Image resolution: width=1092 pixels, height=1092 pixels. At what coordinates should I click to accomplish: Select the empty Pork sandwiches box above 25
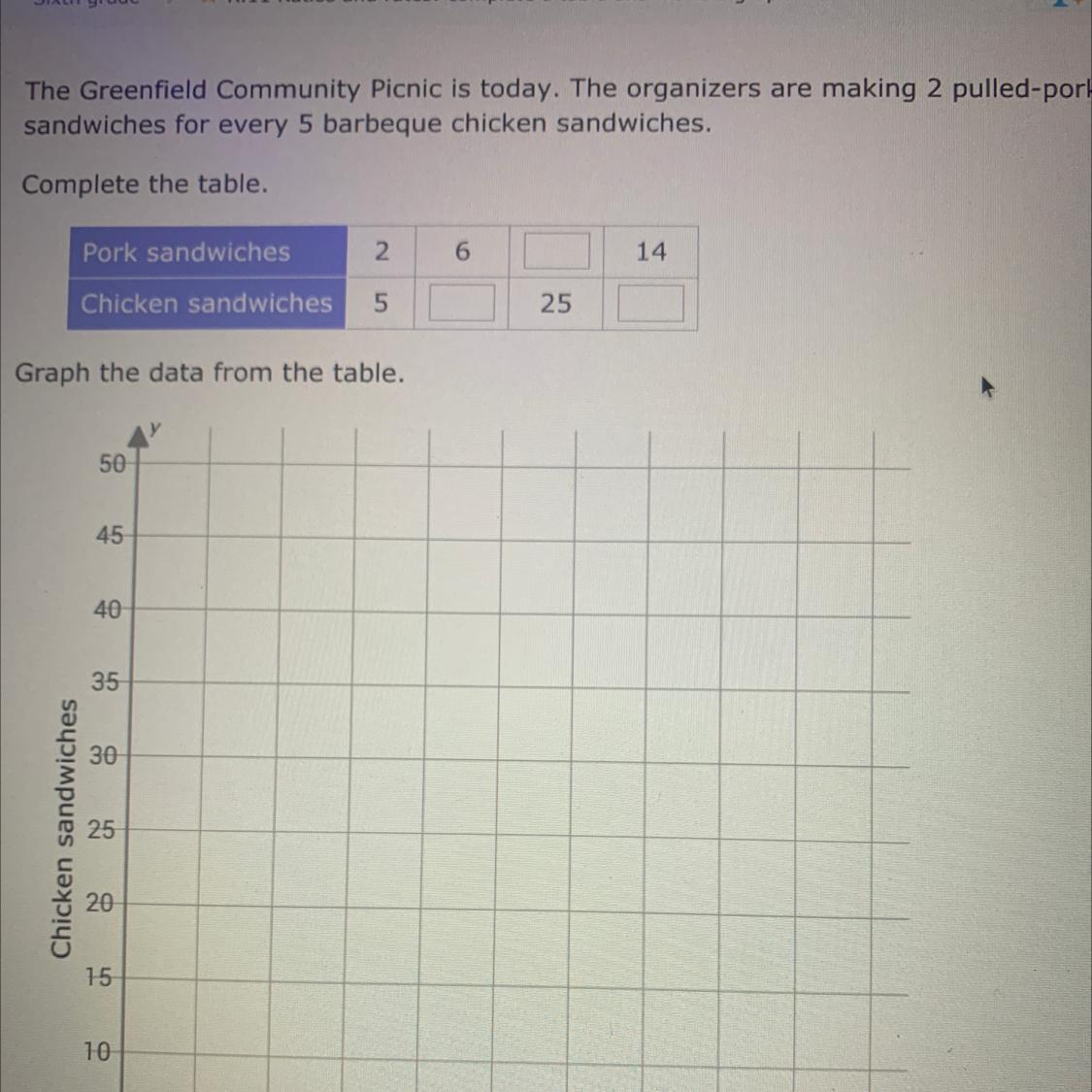click(556, 251)
